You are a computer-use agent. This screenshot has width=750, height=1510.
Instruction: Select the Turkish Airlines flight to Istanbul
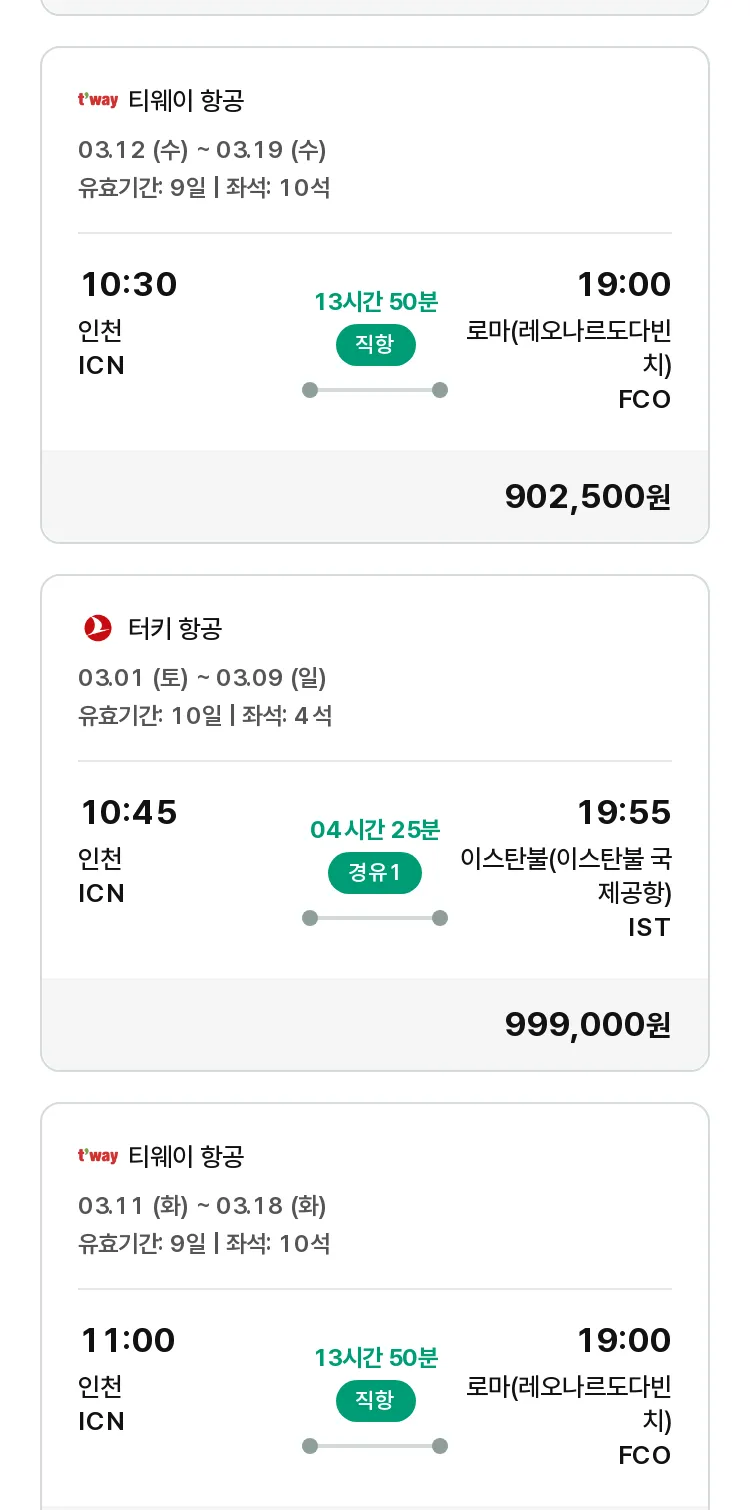[375, 823]
